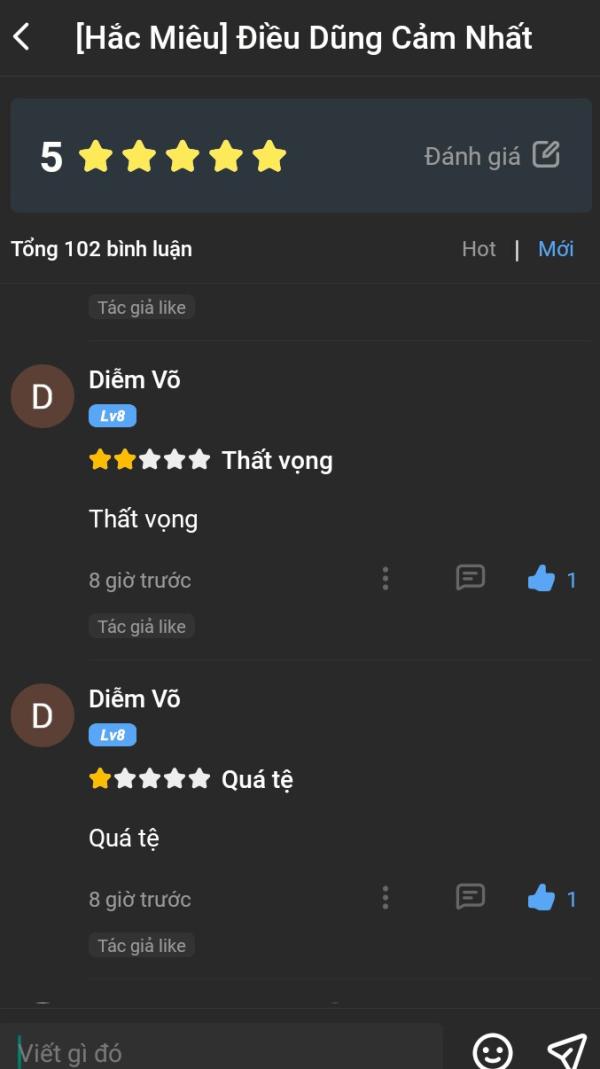
Task: Open the Đánh giá rating editor
Action: coord(492,156)
